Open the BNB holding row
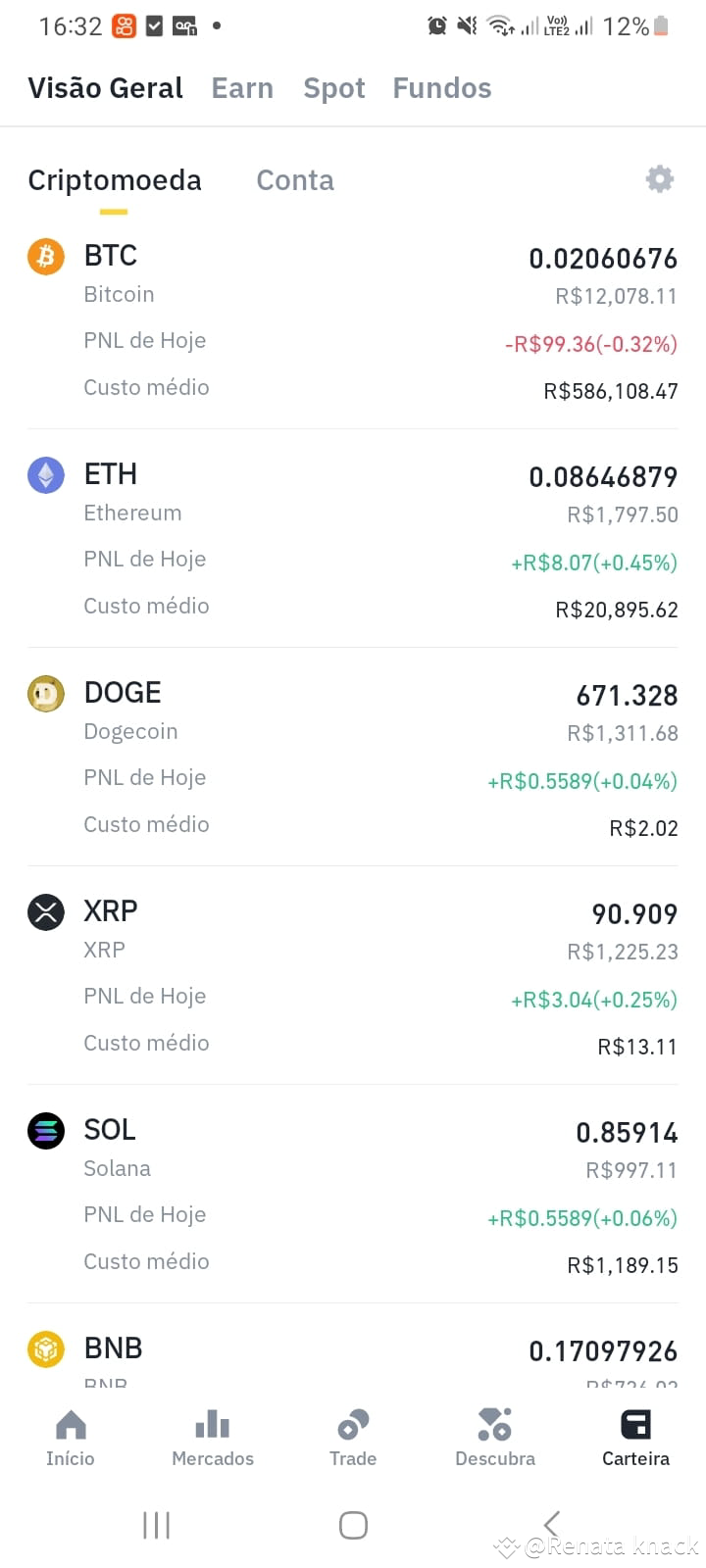This screenshot has width=706, height=1568. tap(353, 1356)
